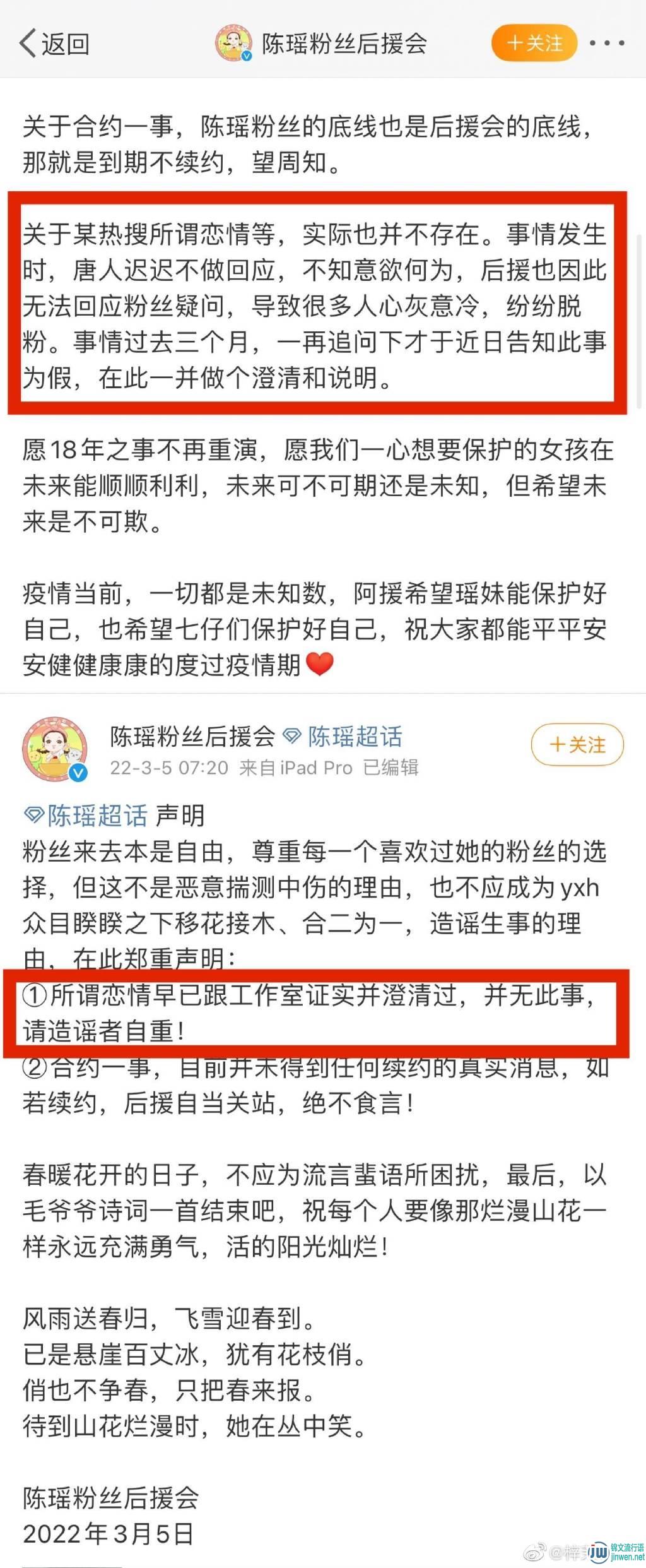This screenshot has width=646, height=1568.
Task: Open the profile from the top bar avatar
Action: click(234, 44)
